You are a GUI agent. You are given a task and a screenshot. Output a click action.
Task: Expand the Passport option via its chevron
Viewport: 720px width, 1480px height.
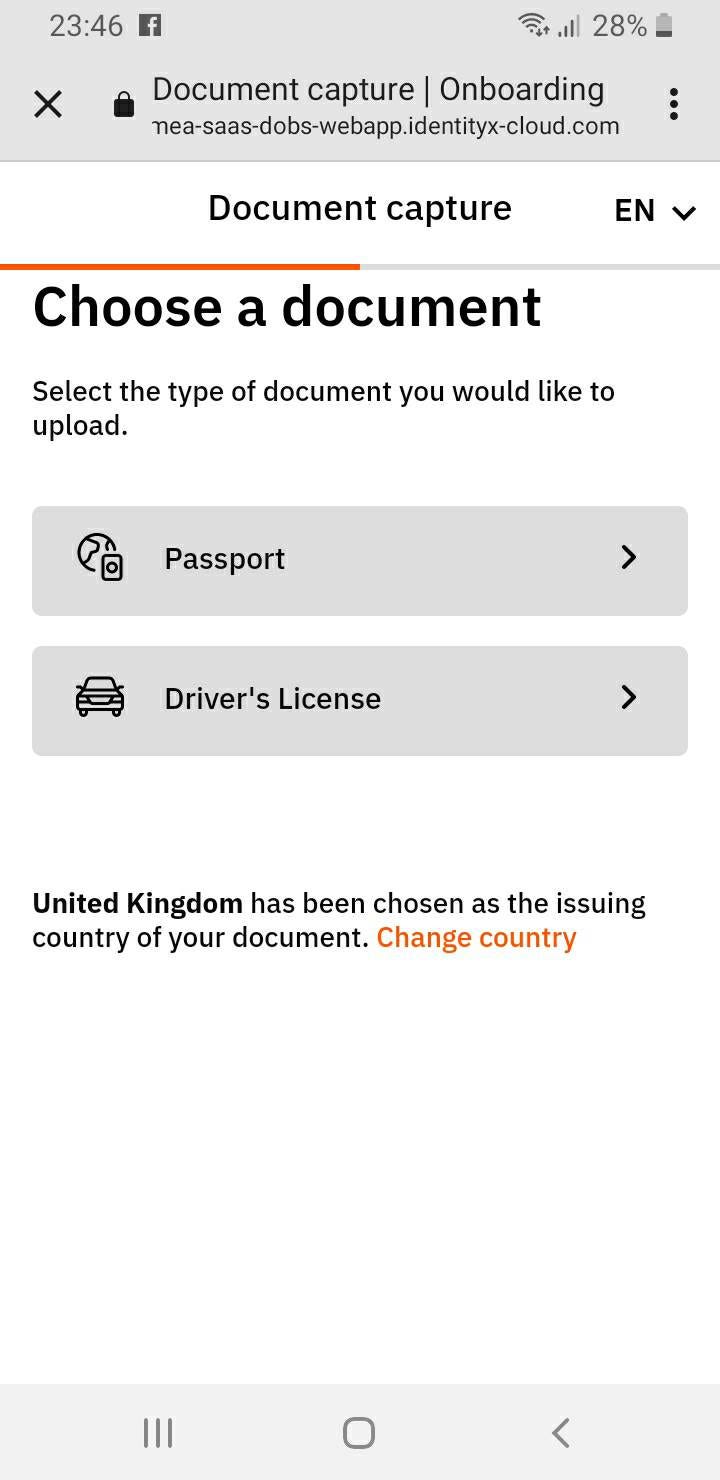(628, 558)
